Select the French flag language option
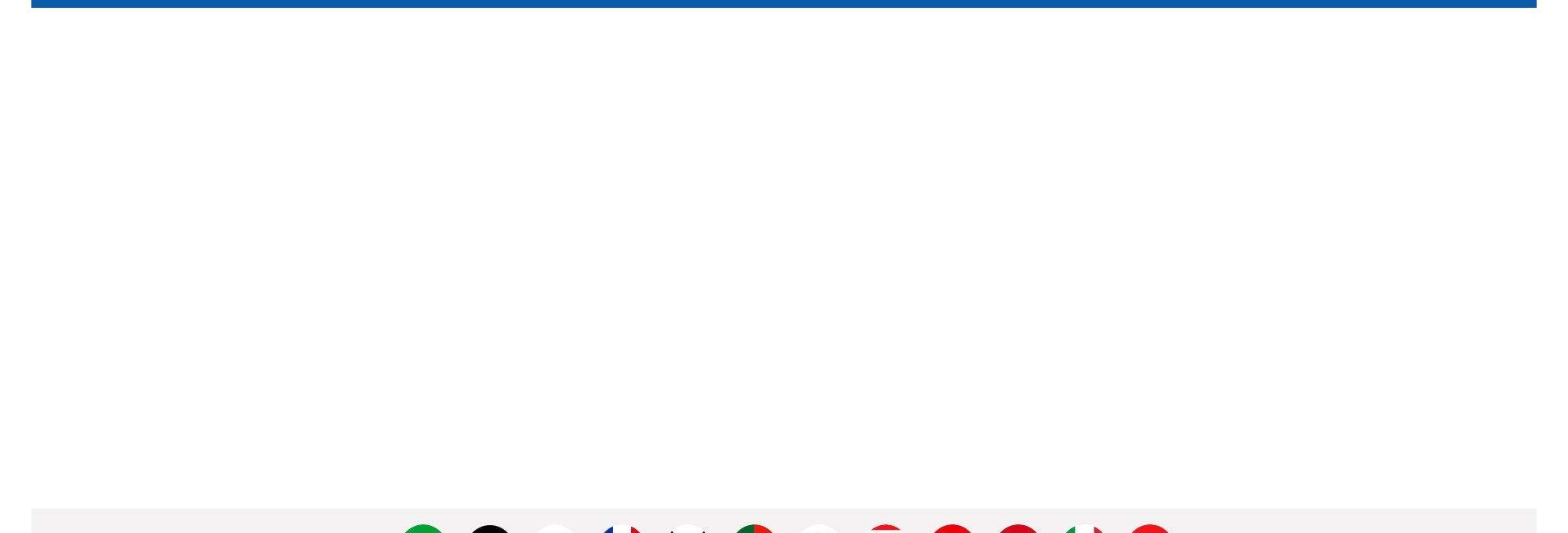The height and width of the screenshot is (533, 1568). [x=622, y=529]
